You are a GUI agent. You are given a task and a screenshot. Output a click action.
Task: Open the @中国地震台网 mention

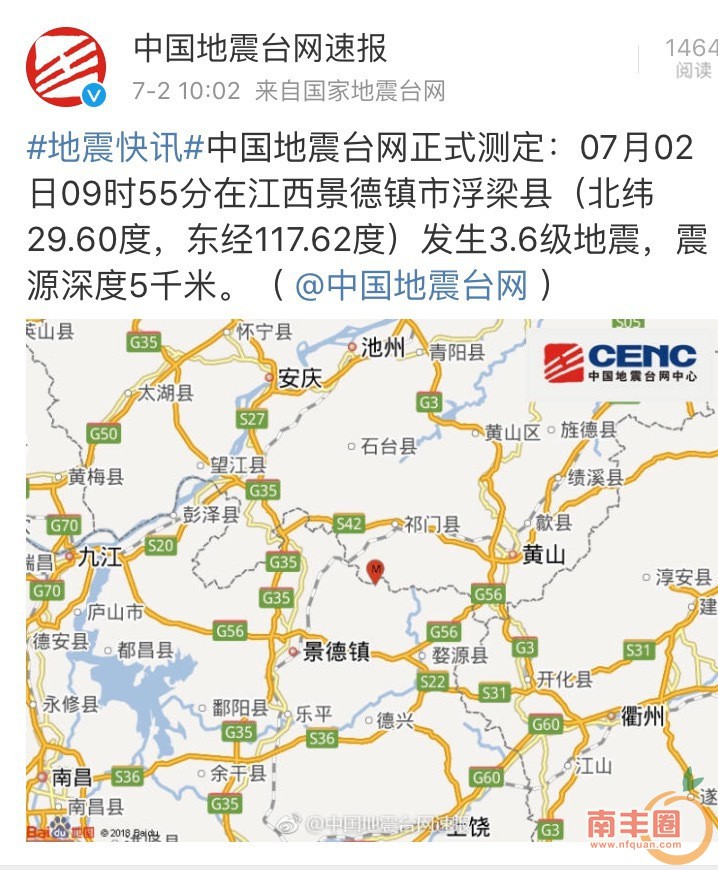pos(412,285)
